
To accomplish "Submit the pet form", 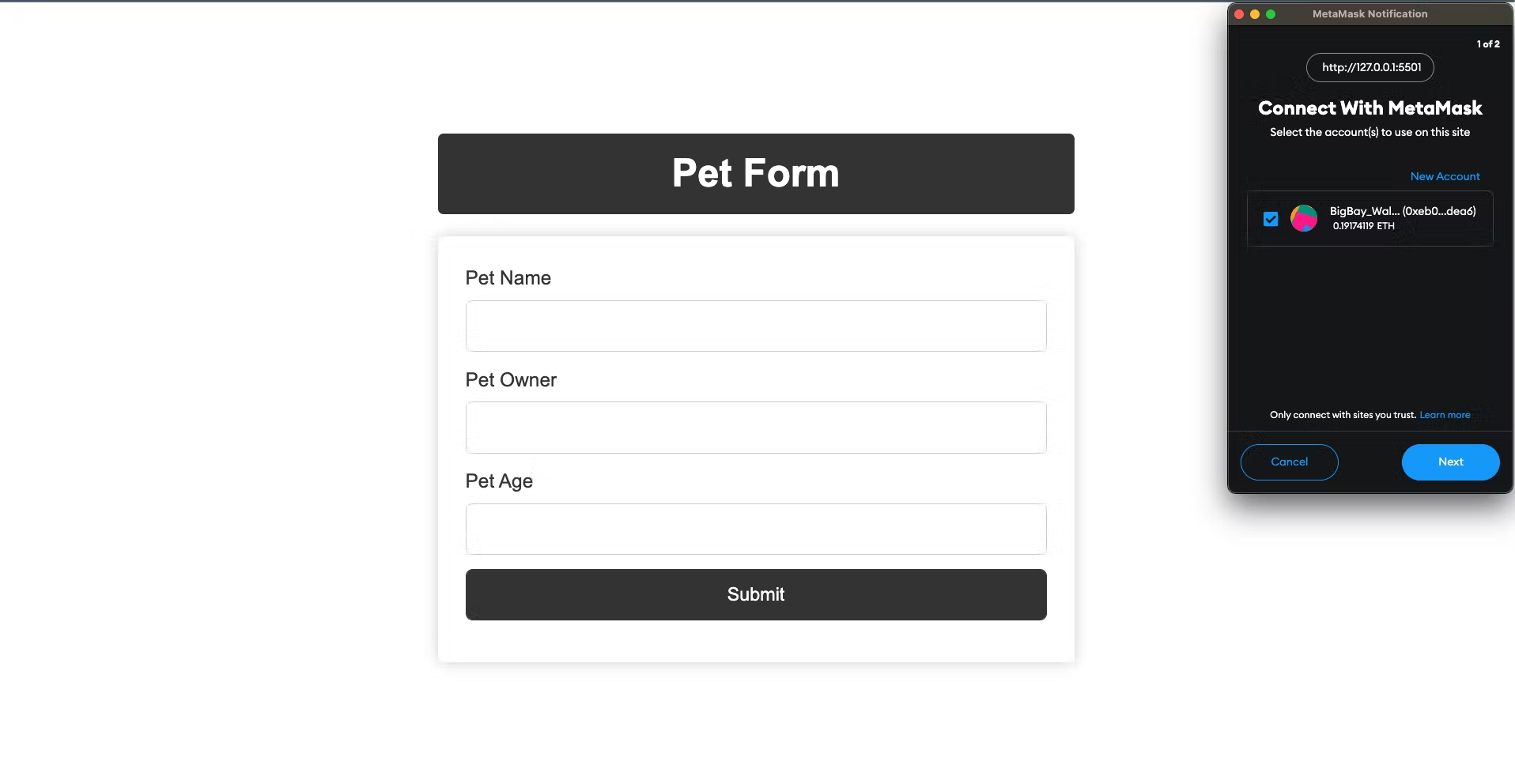I will (755, 594).
